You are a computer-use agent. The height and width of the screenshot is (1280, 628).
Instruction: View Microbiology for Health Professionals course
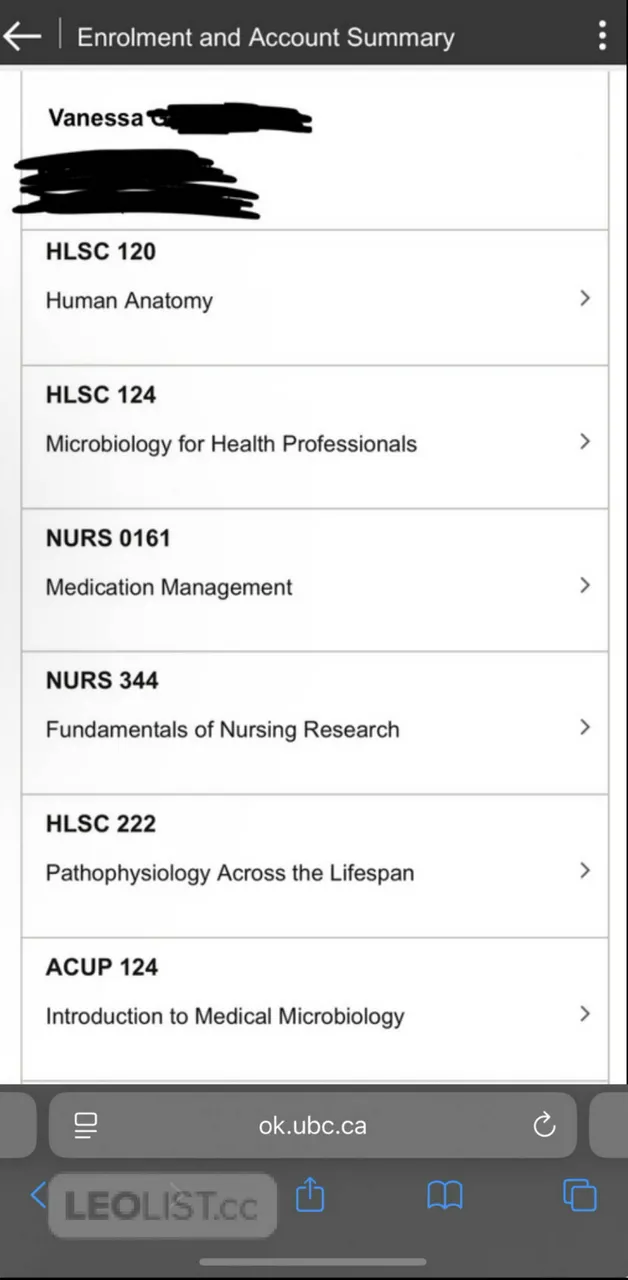(314, 441)
